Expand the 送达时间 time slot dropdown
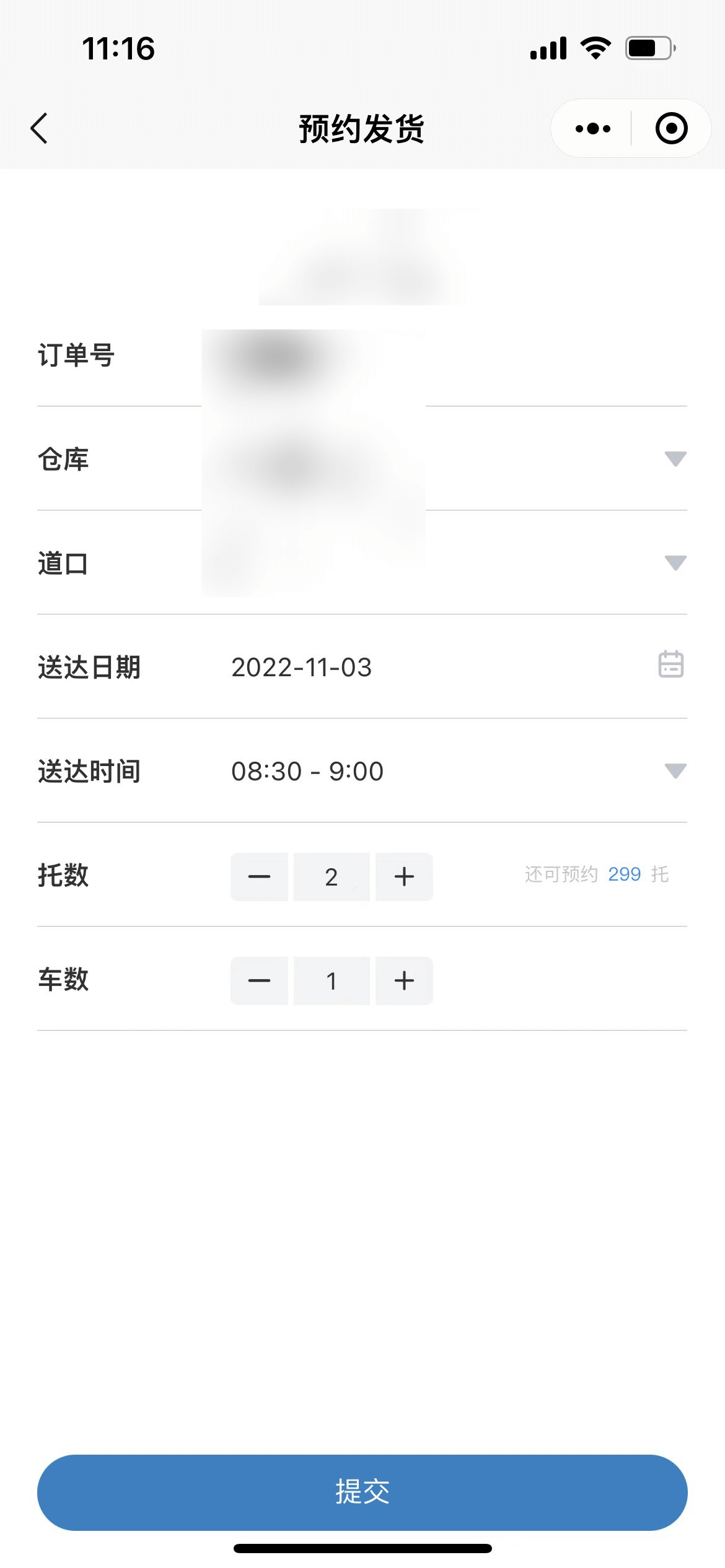725x1568 pixels. [675, 771]
